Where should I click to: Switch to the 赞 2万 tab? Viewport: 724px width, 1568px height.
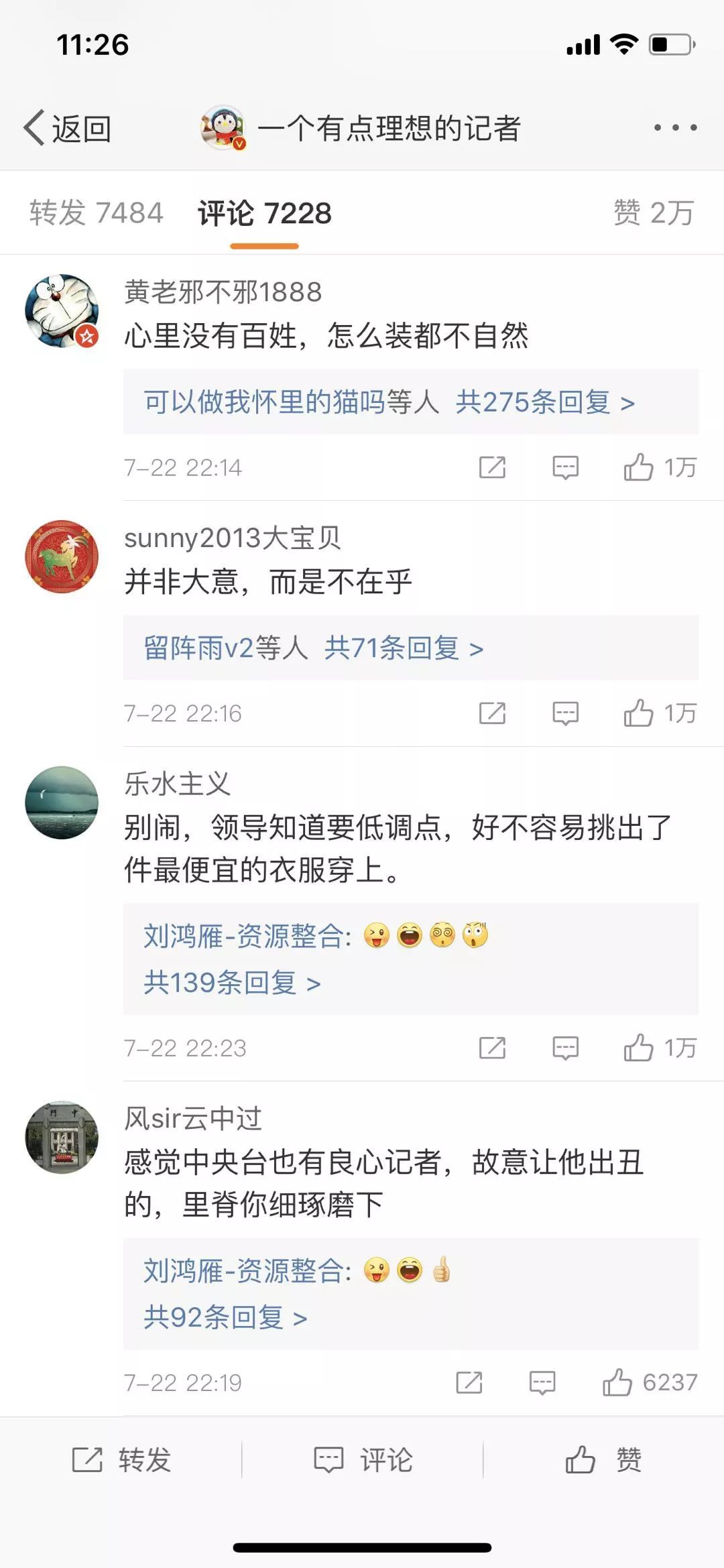coord(654,213)
